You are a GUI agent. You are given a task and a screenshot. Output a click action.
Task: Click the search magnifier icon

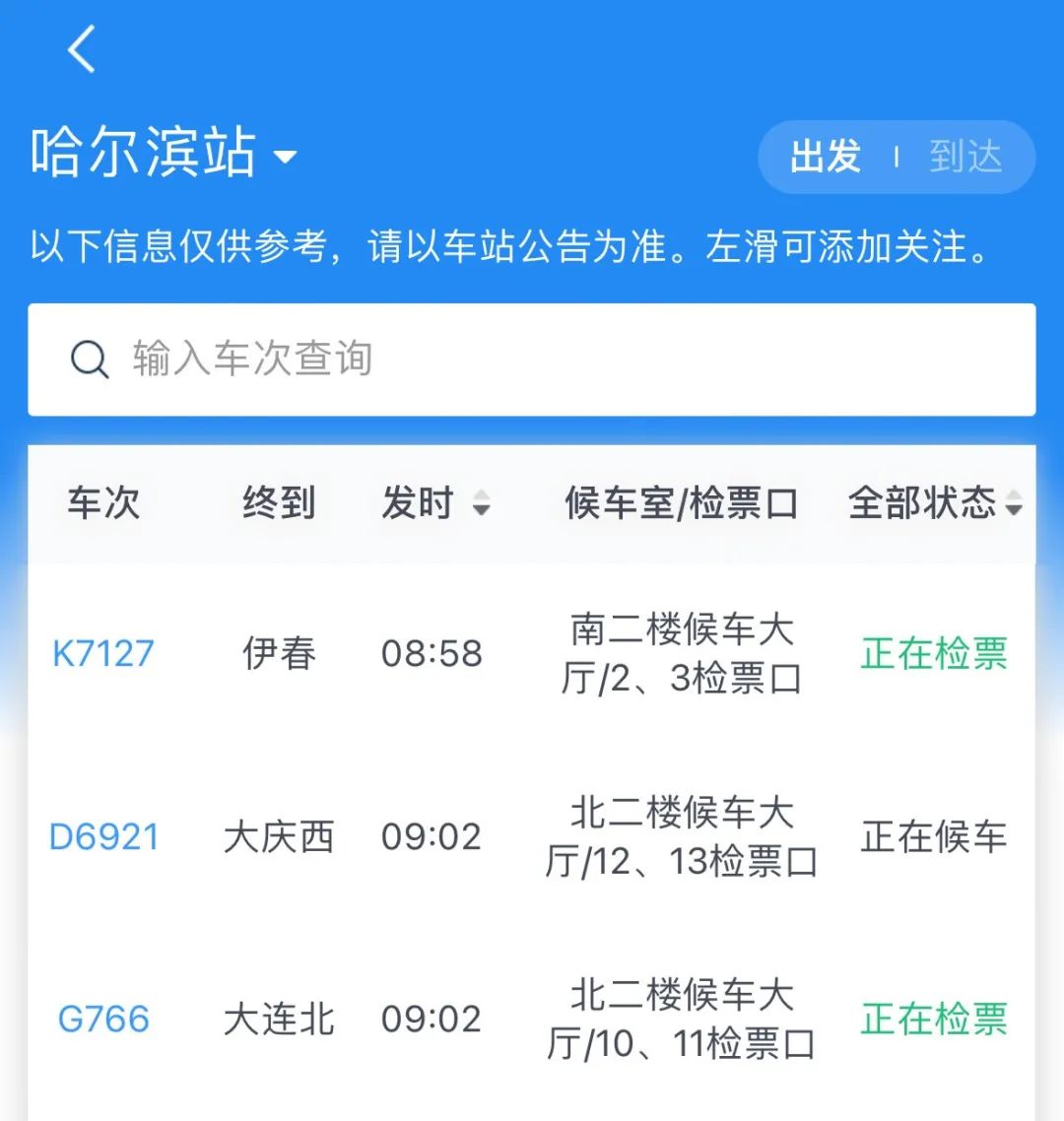click(x=90, y=360)
